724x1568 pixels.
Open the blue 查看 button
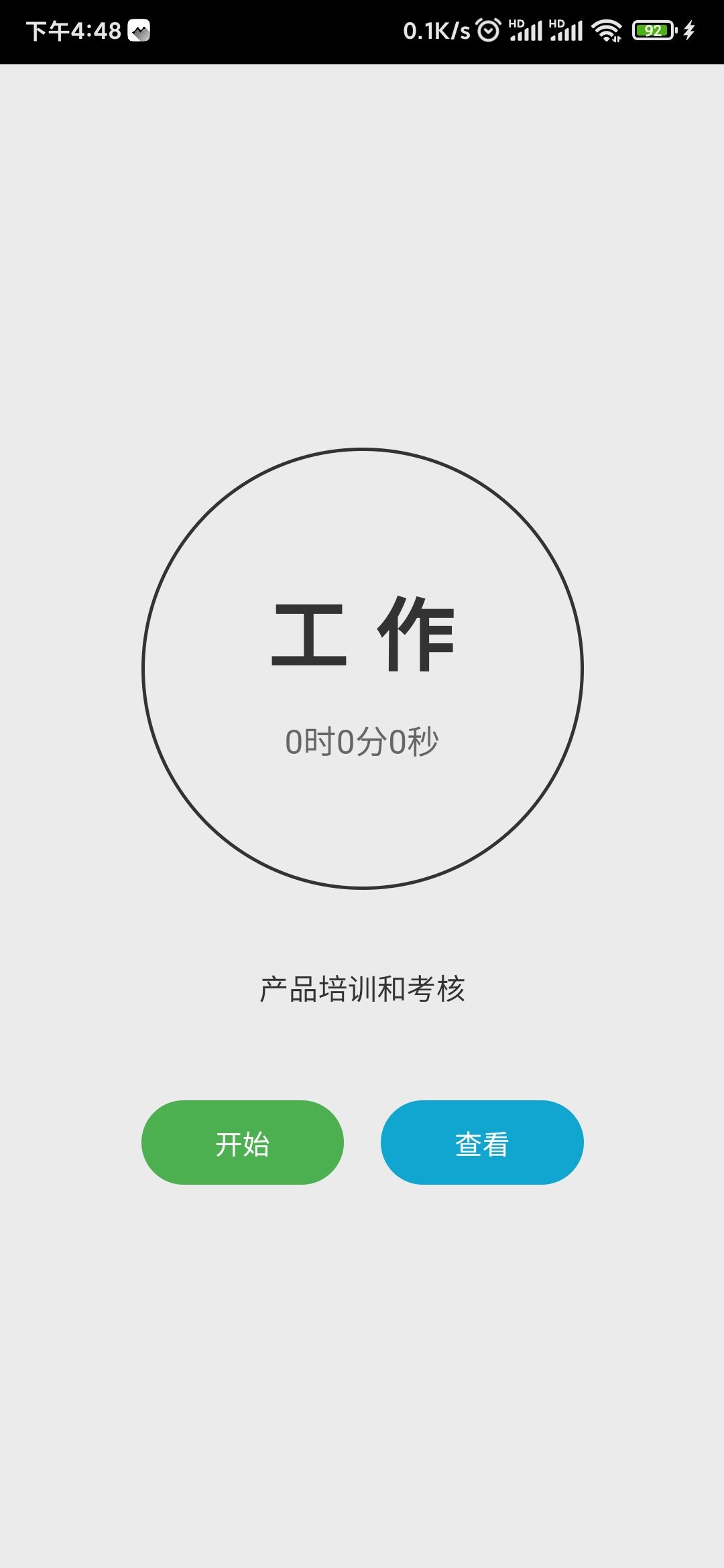click(482, 1142)
